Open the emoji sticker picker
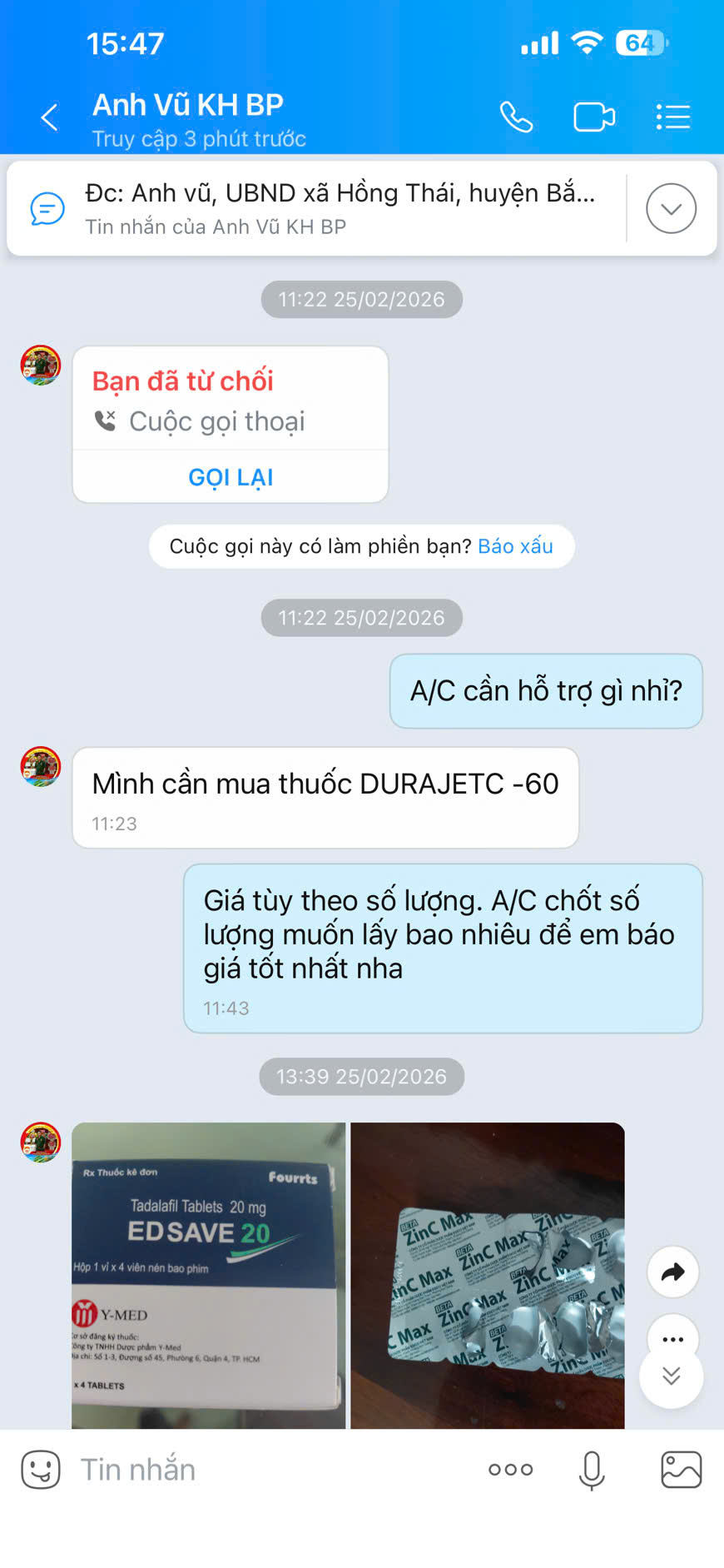724x1568 pixels. pos(39,1469)
